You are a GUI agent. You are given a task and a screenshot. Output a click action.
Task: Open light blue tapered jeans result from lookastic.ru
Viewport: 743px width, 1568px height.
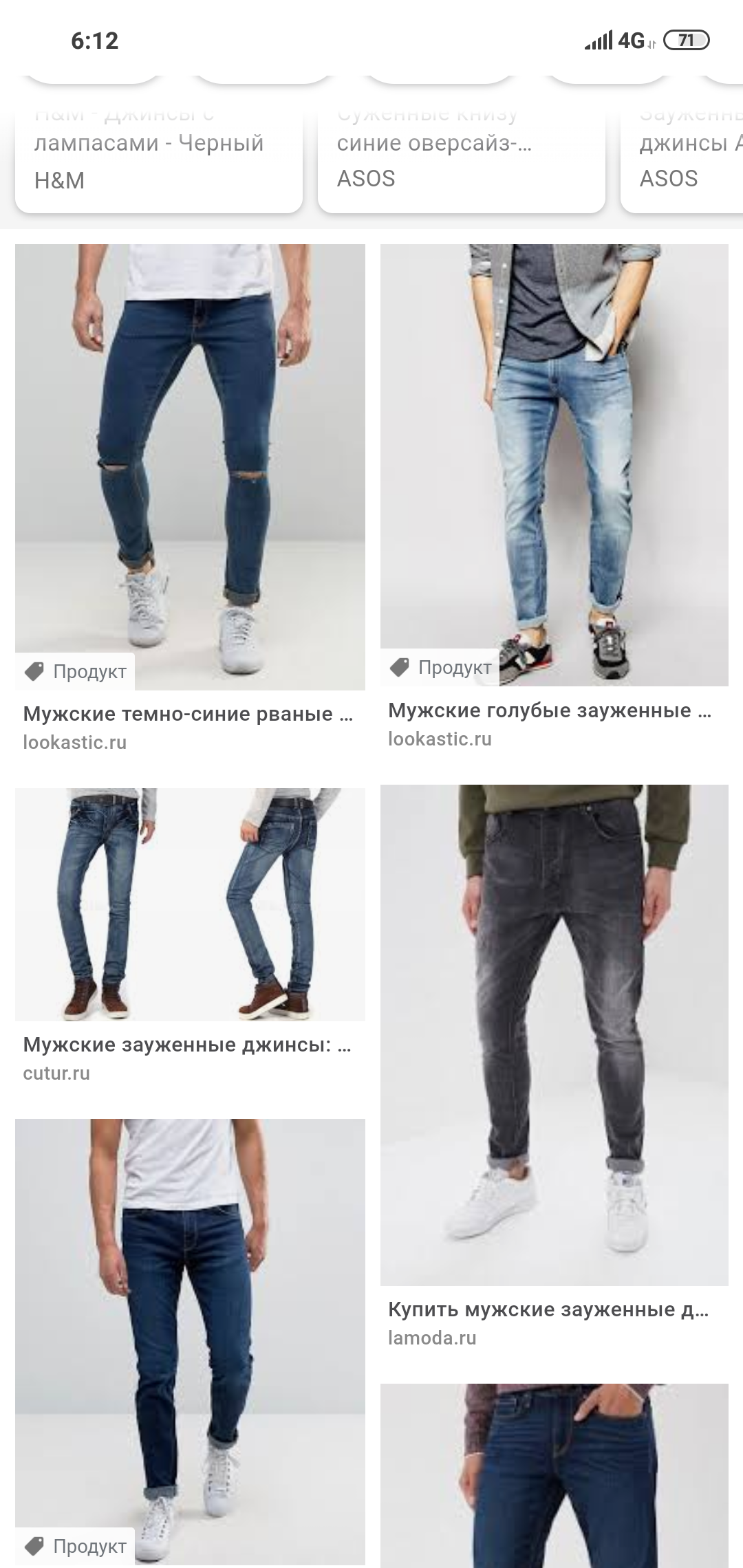pyautogui.click(x=554, y=465)
